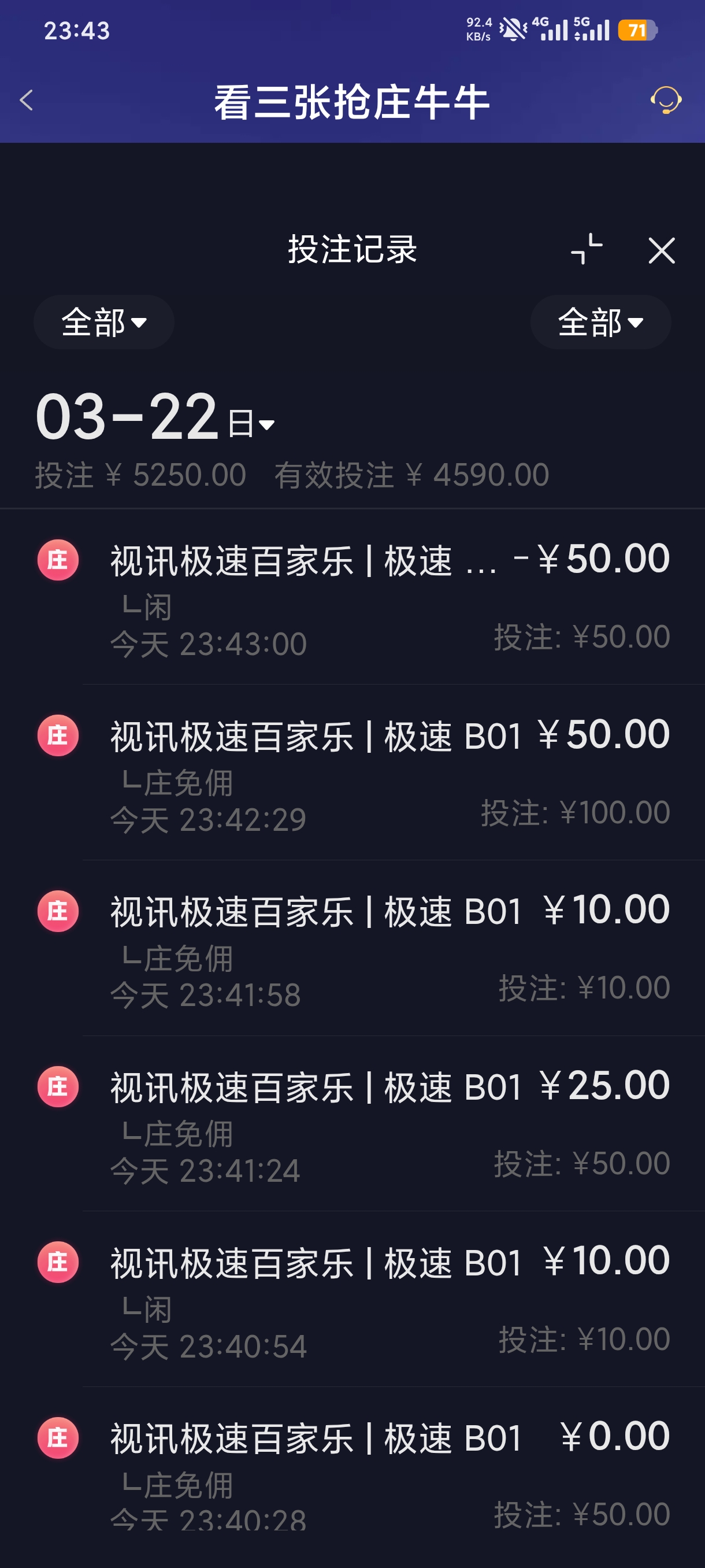Minimize the 投注记录 panel
This screenshot has height=1568, width=705.
click(x=587, y=250)
